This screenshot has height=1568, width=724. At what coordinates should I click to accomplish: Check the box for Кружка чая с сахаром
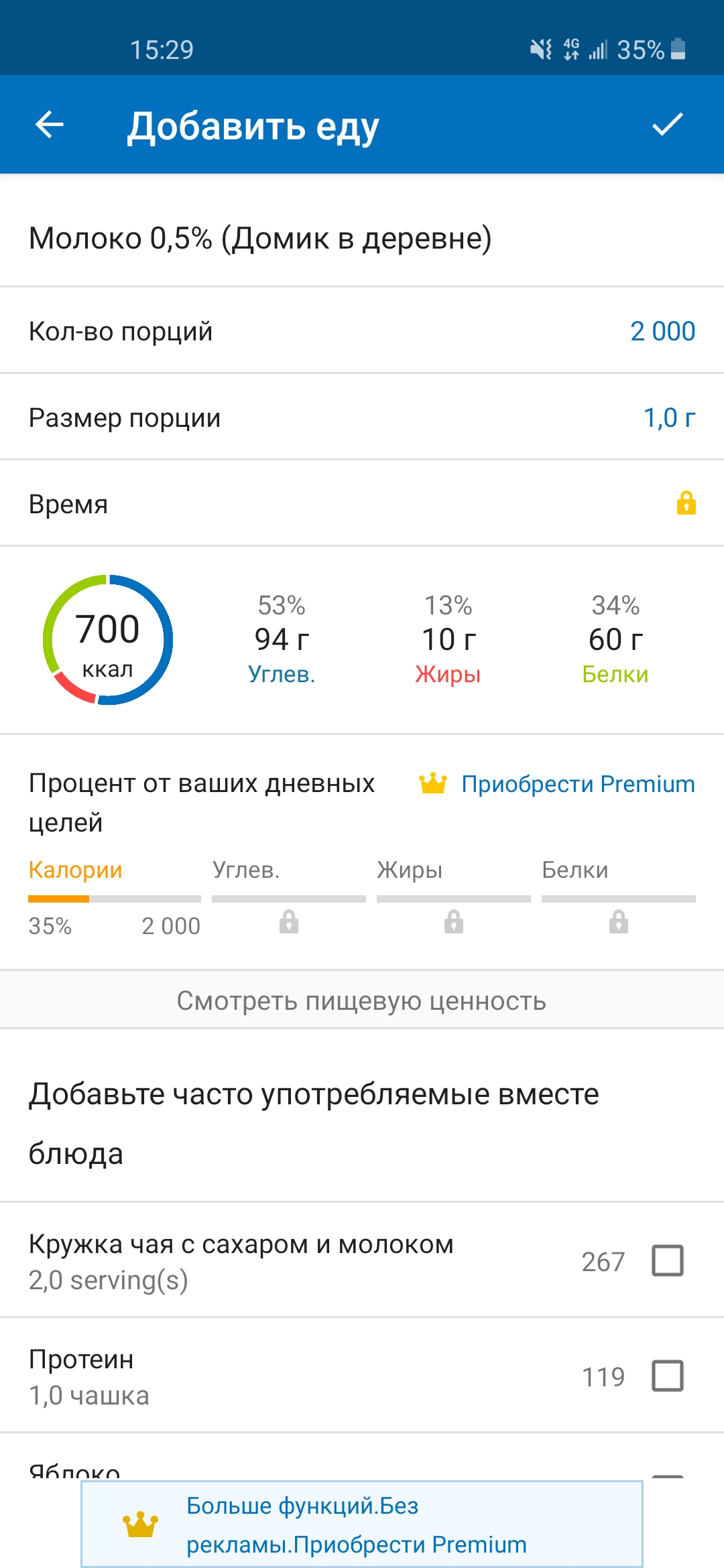[668, 1260]
